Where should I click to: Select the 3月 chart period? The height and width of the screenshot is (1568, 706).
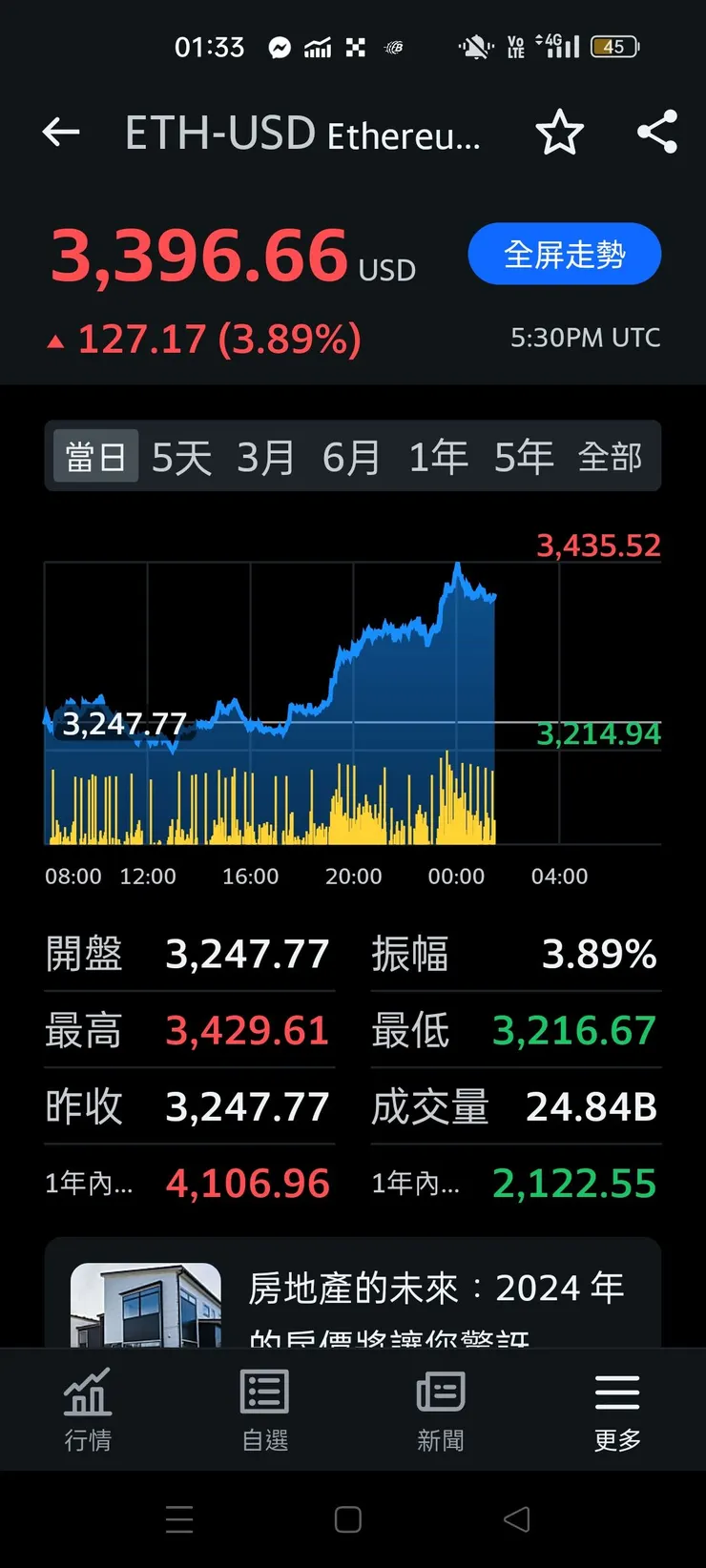pyautogui.click(x=264, y=456)
